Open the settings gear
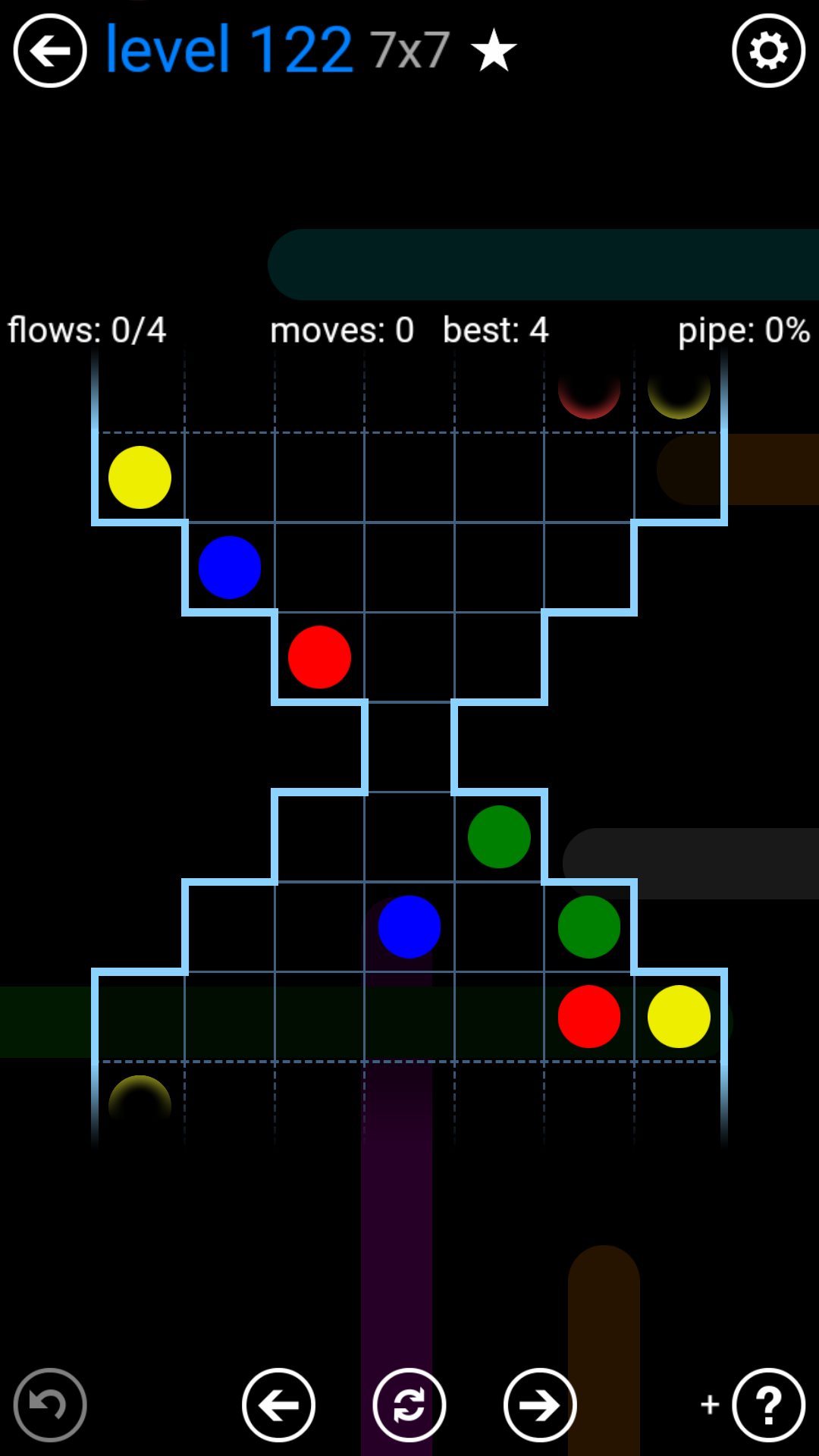 768,51
